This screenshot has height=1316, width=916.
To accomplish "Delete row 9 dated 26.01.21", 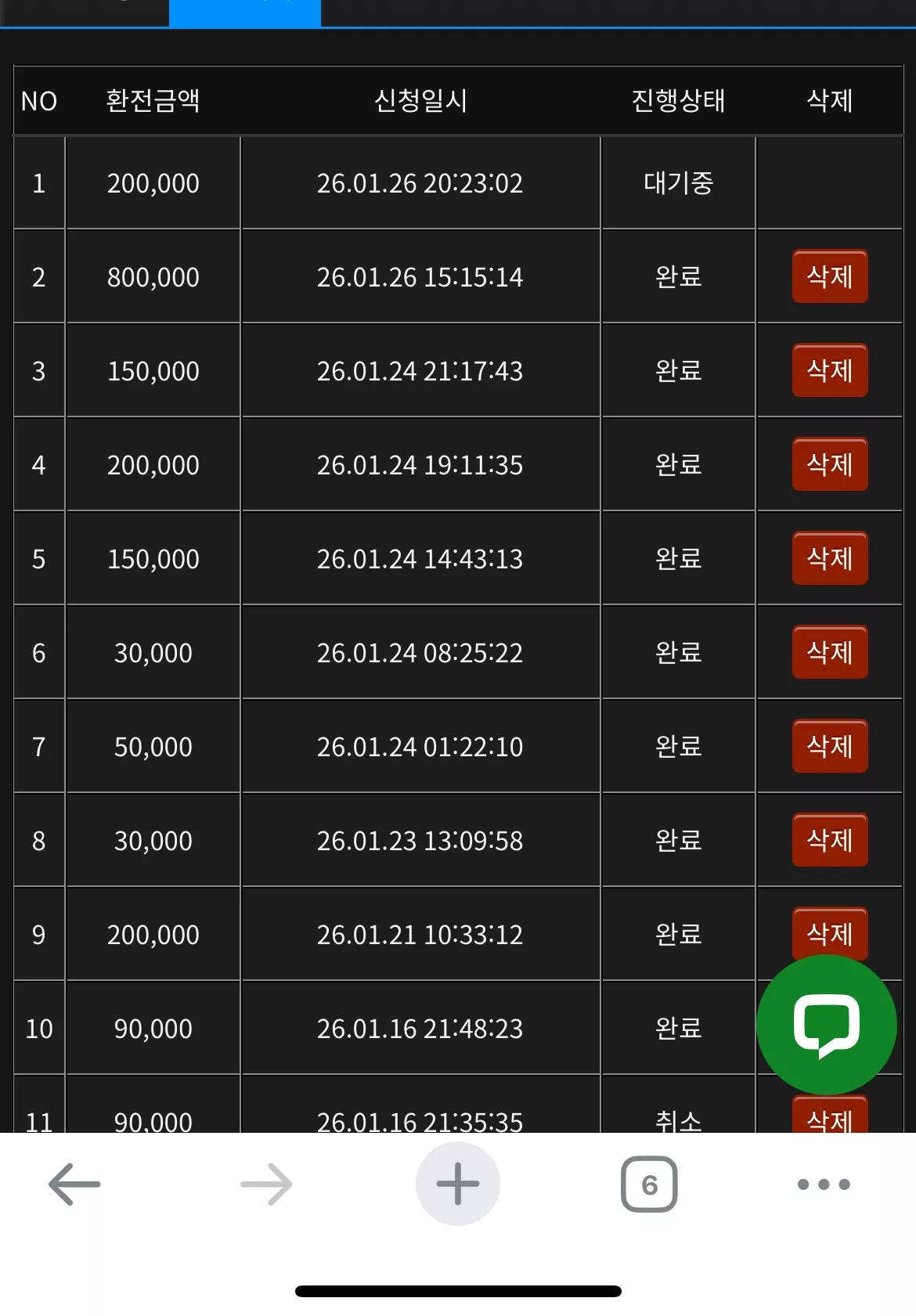I will 830,932.
